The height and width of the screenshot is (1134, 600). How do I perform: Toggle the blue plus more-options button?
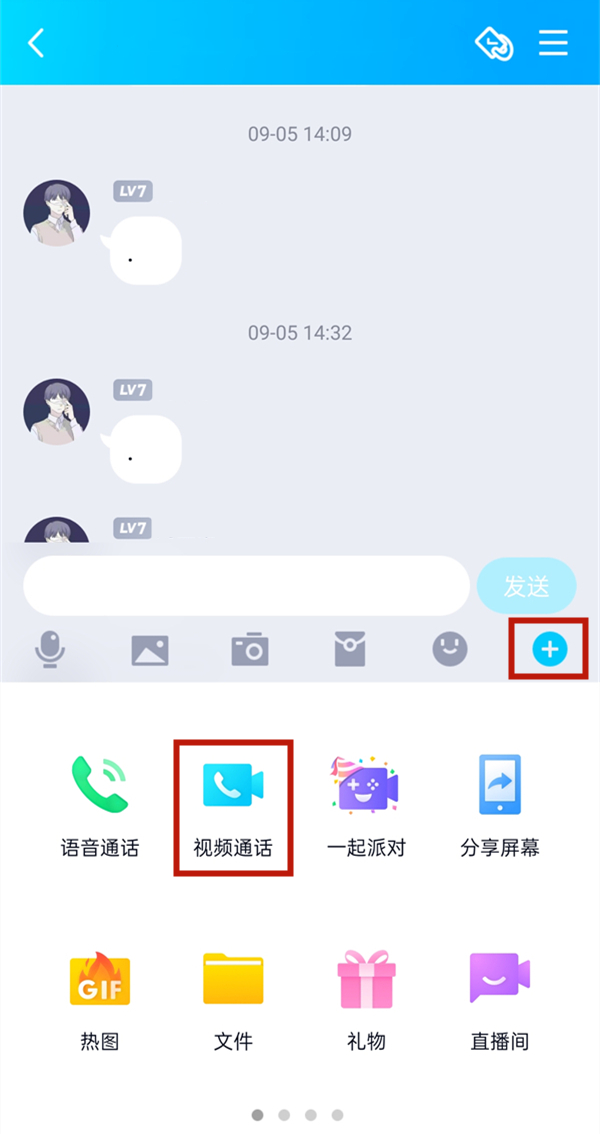point(549,650)
